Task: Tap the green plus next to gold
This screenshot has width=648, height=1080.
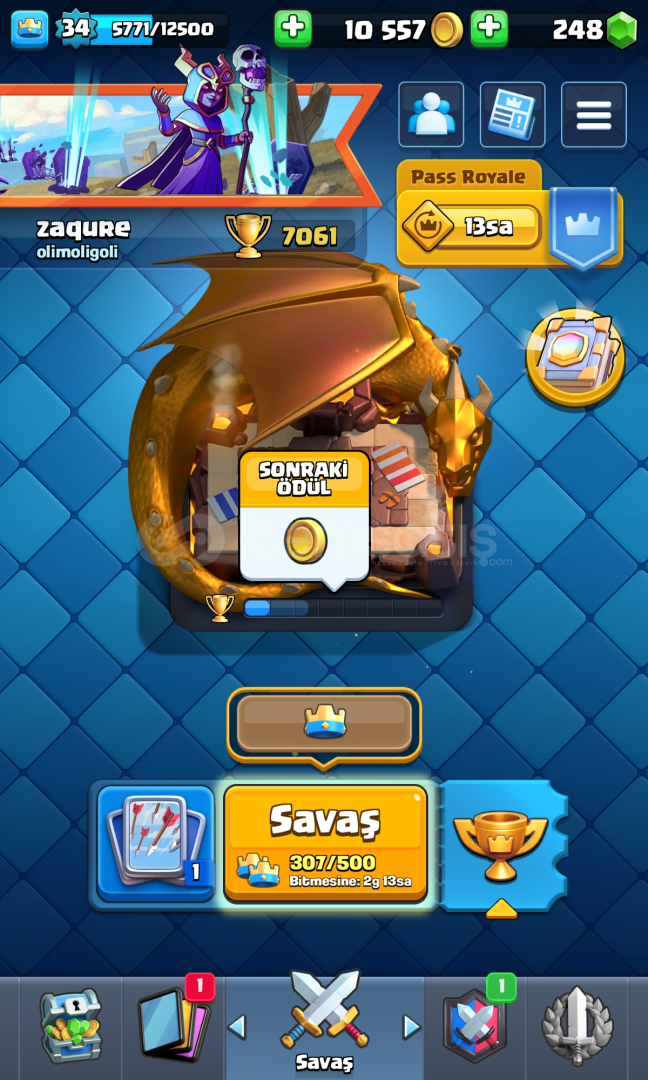Action: (489, 29)
